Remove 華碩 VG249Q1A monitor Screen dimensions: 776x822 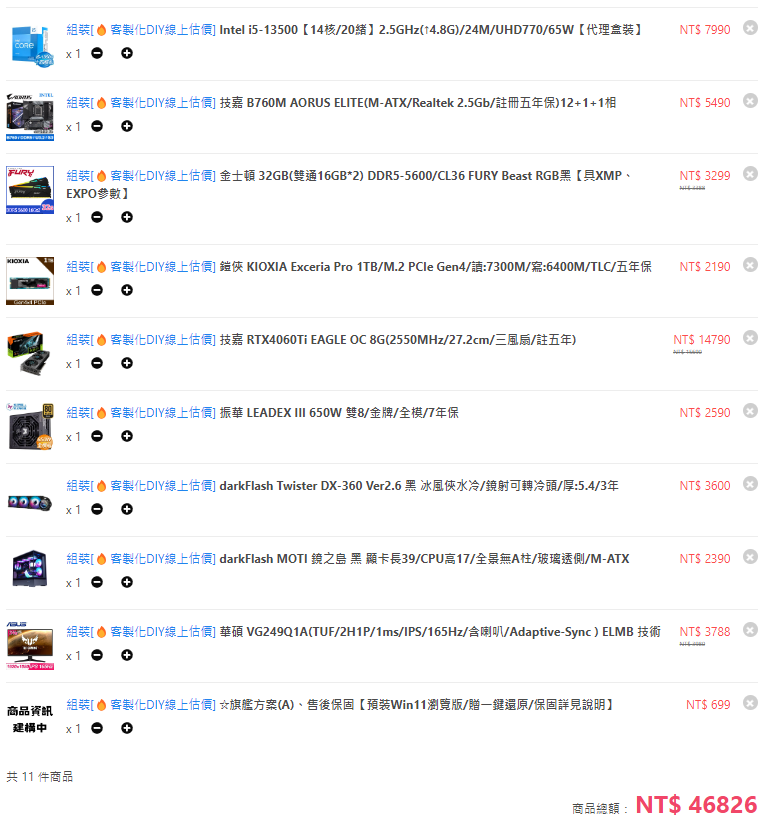coord(750,630)
